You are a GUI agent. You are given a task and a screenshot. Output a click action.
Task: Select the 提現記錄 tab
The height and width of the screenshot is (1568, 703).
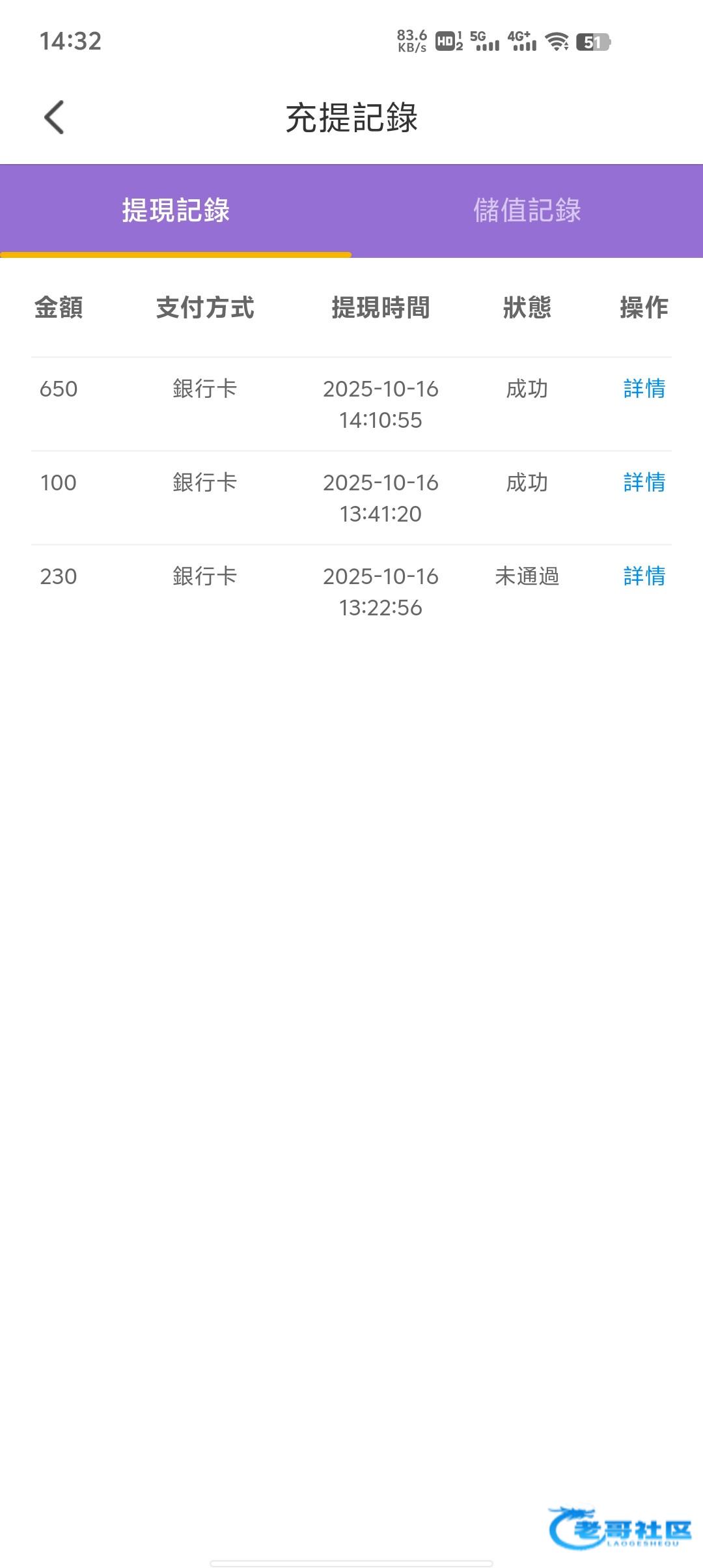[x=176, y=210]
